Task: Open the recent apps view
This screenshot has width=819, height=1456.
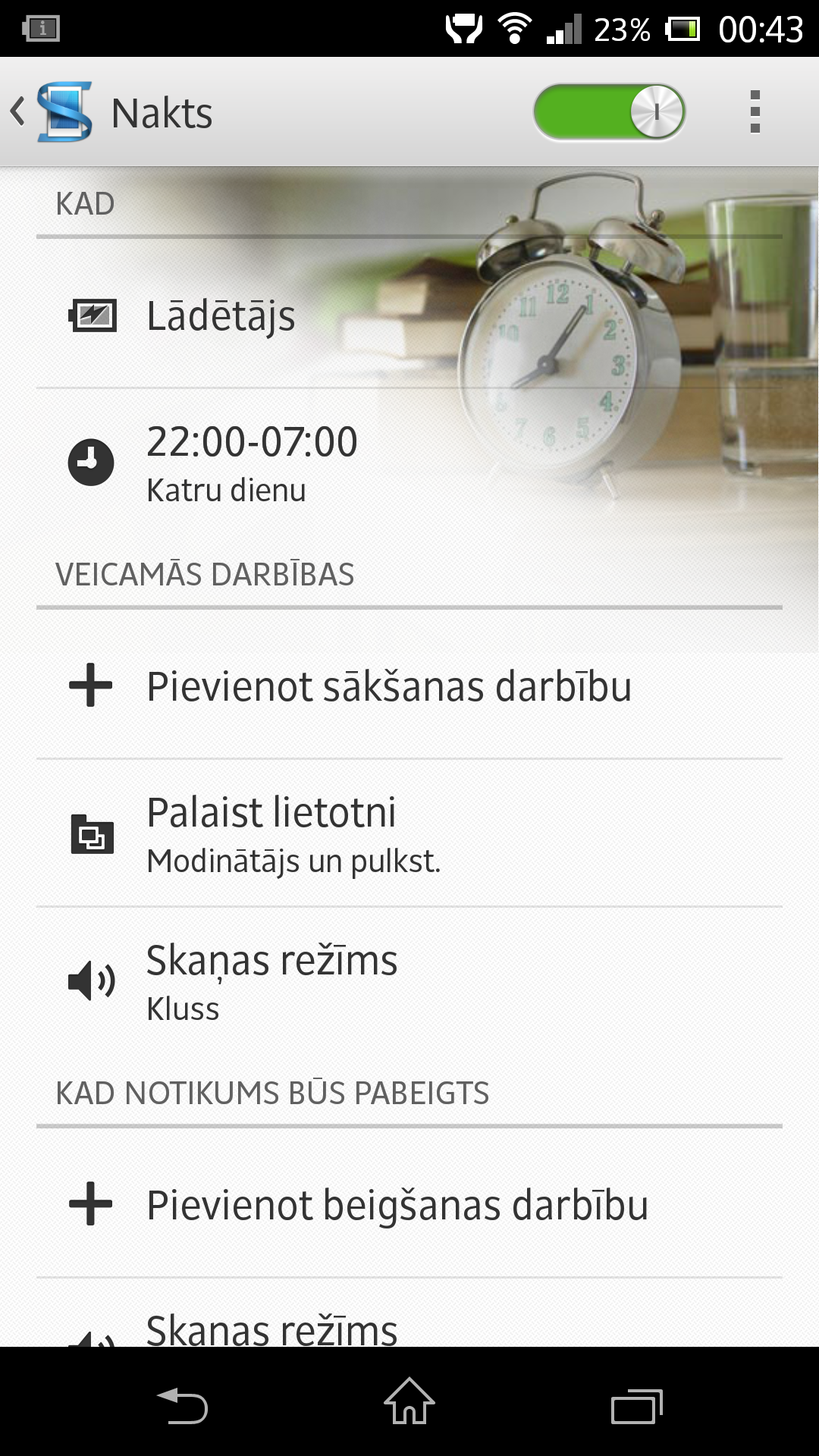Action: (637, 1404)
